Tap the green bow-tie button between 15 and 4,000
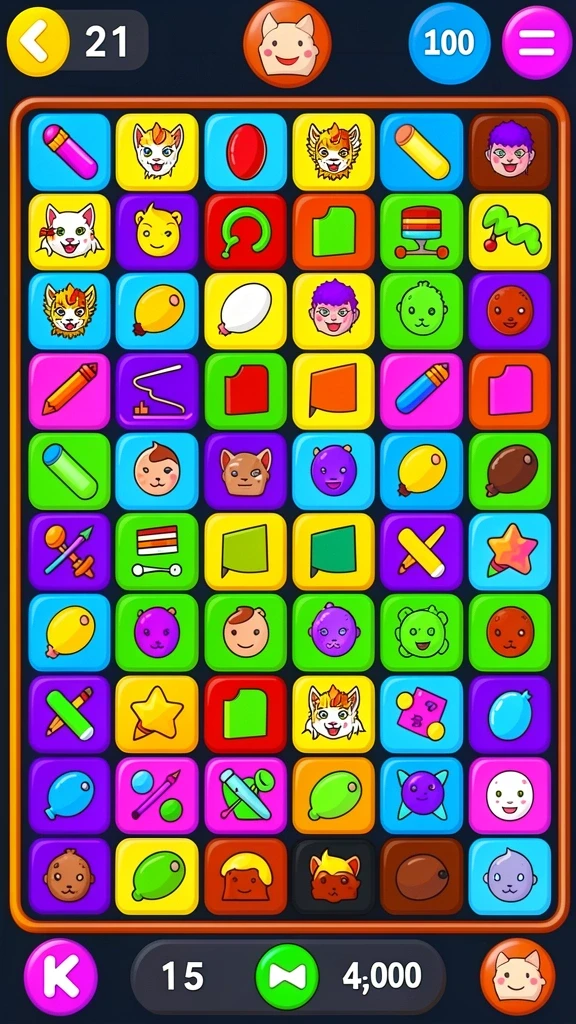 (x=287, y=976)
